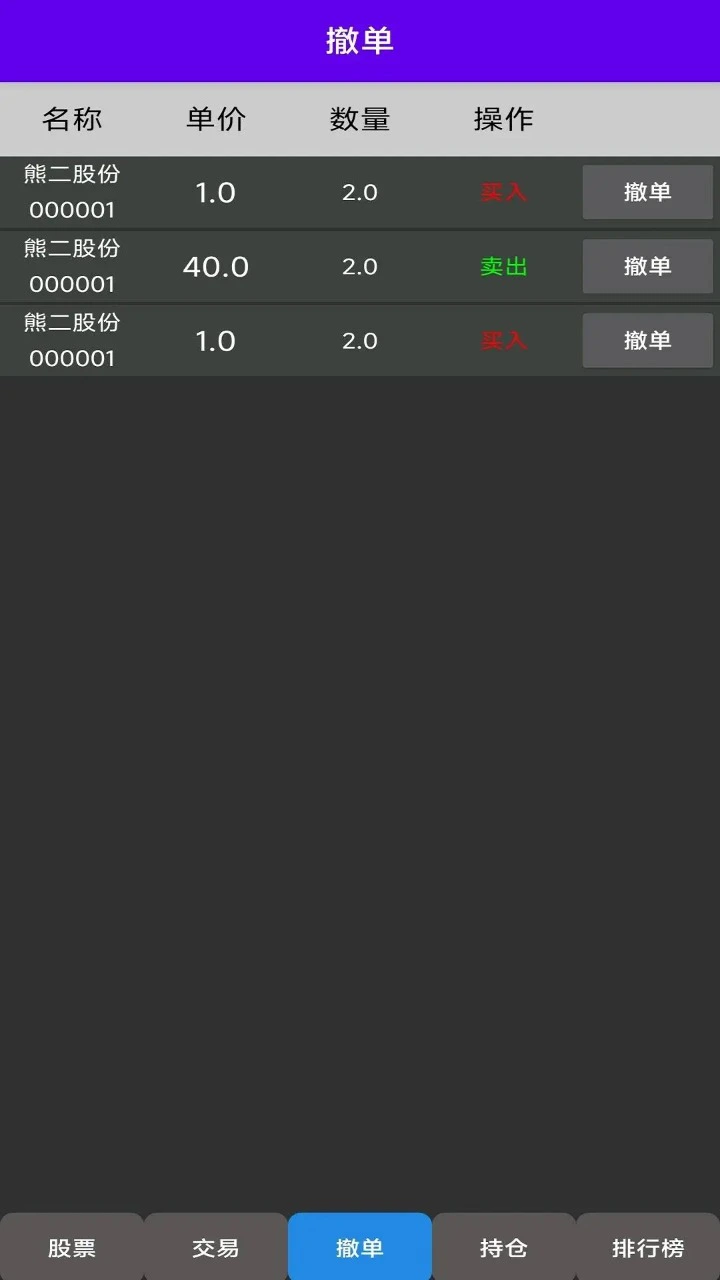
Task: Switch to the 股票 tab
Action: click(x=71, y=1247)
